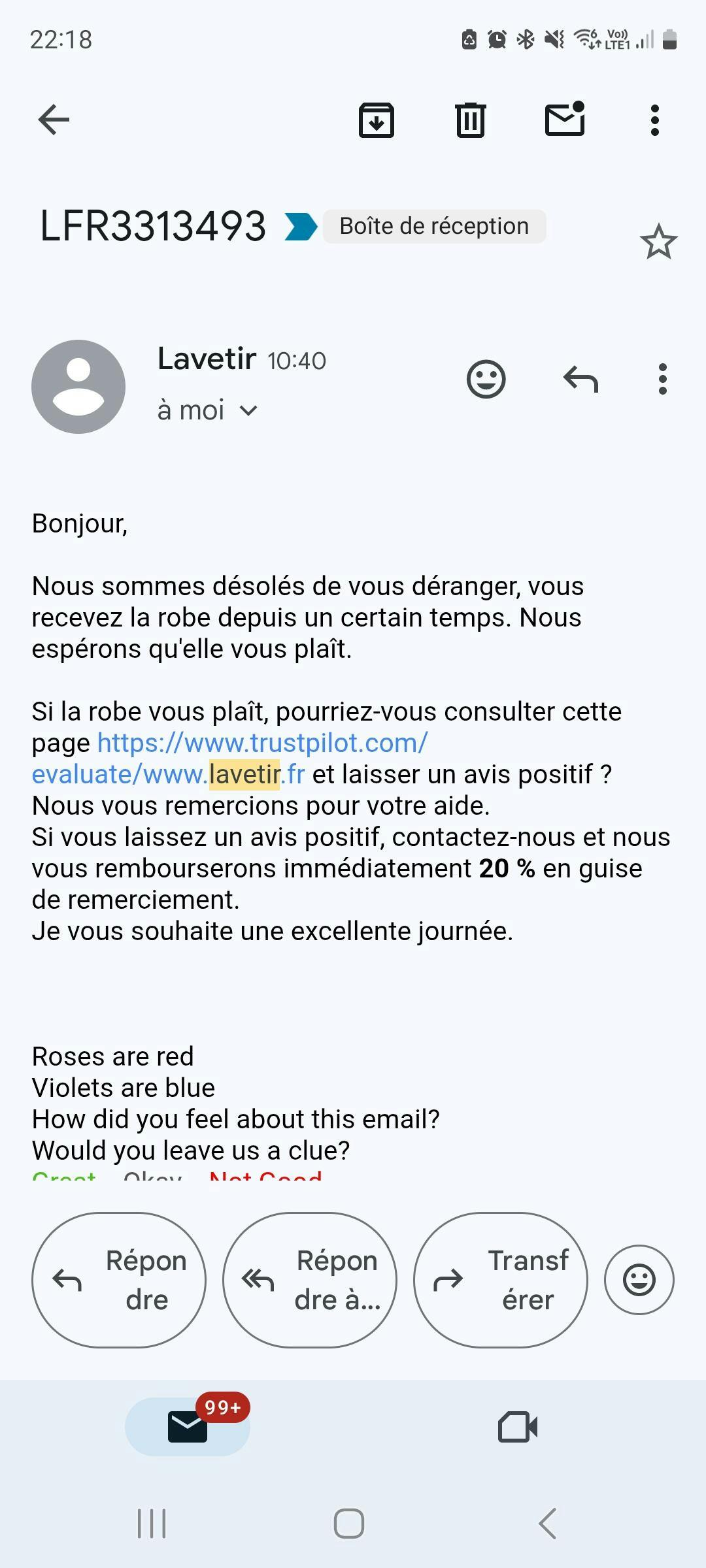
Task: Open message options beside reply arrow
Action: (x=663, y=379)
